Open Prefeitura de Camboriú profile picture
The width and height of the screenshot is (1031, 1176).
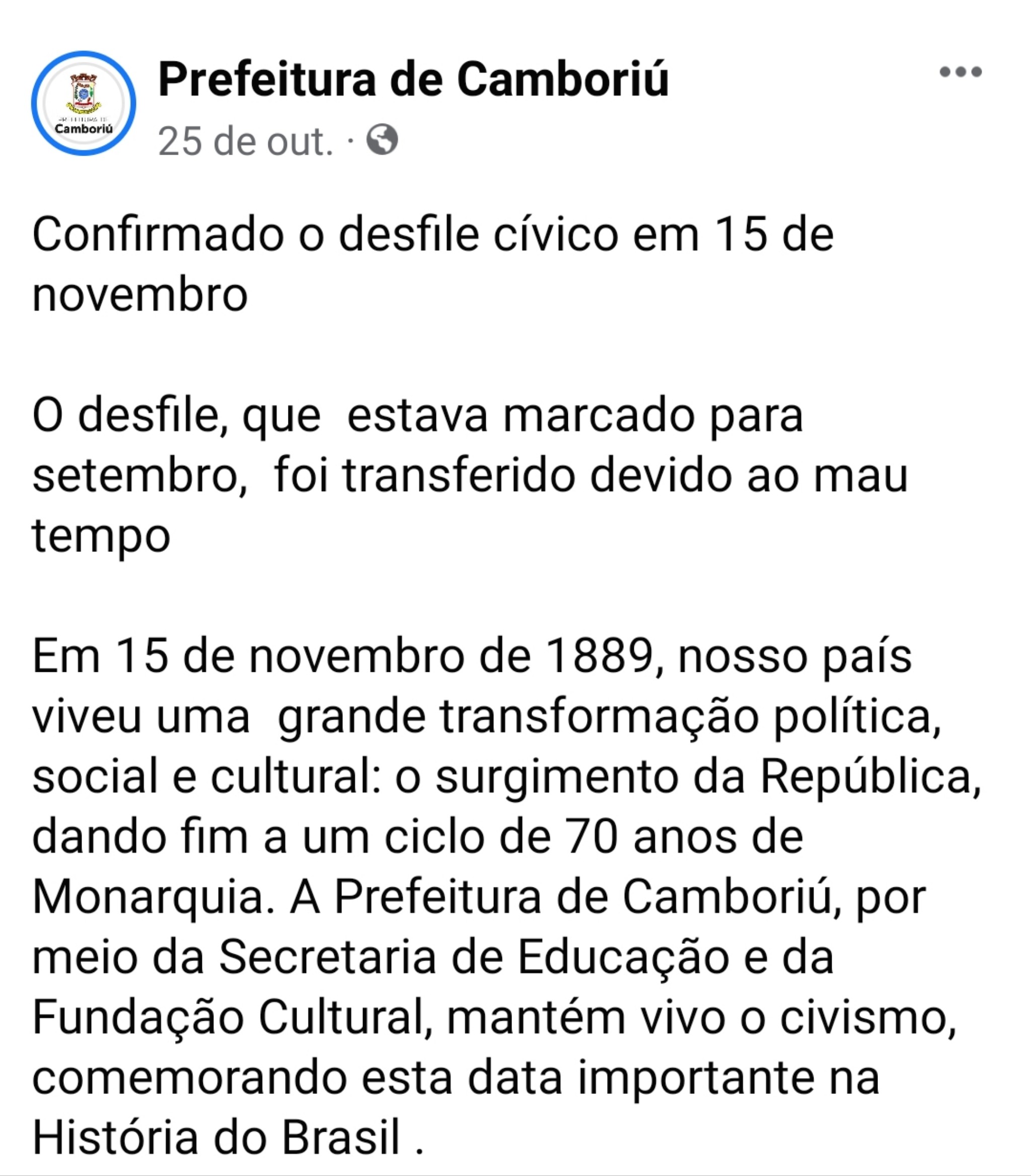84,104
